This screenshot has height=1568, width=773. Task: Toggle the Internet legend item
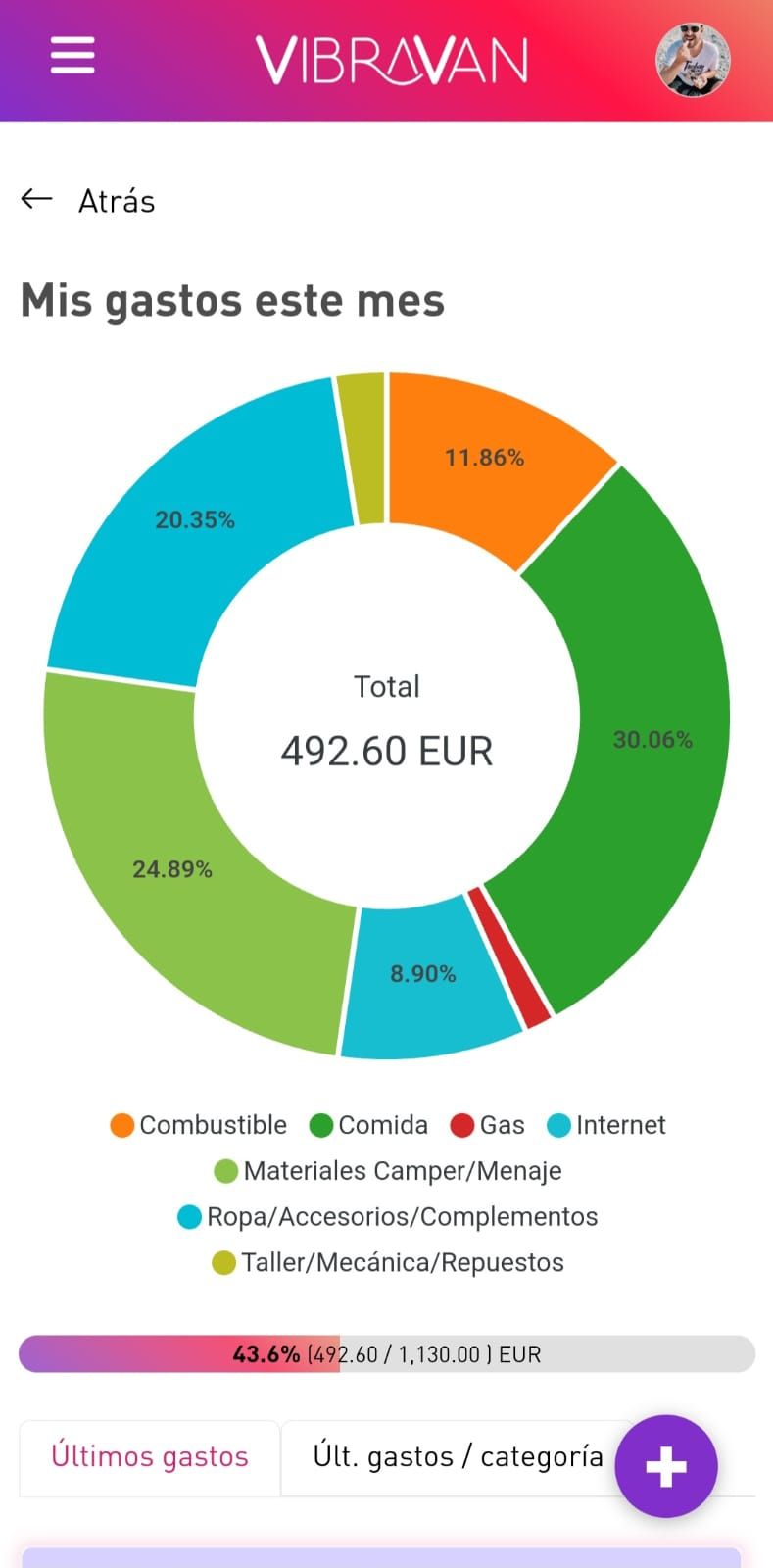pyautogui.click(x=607, y=1125)
